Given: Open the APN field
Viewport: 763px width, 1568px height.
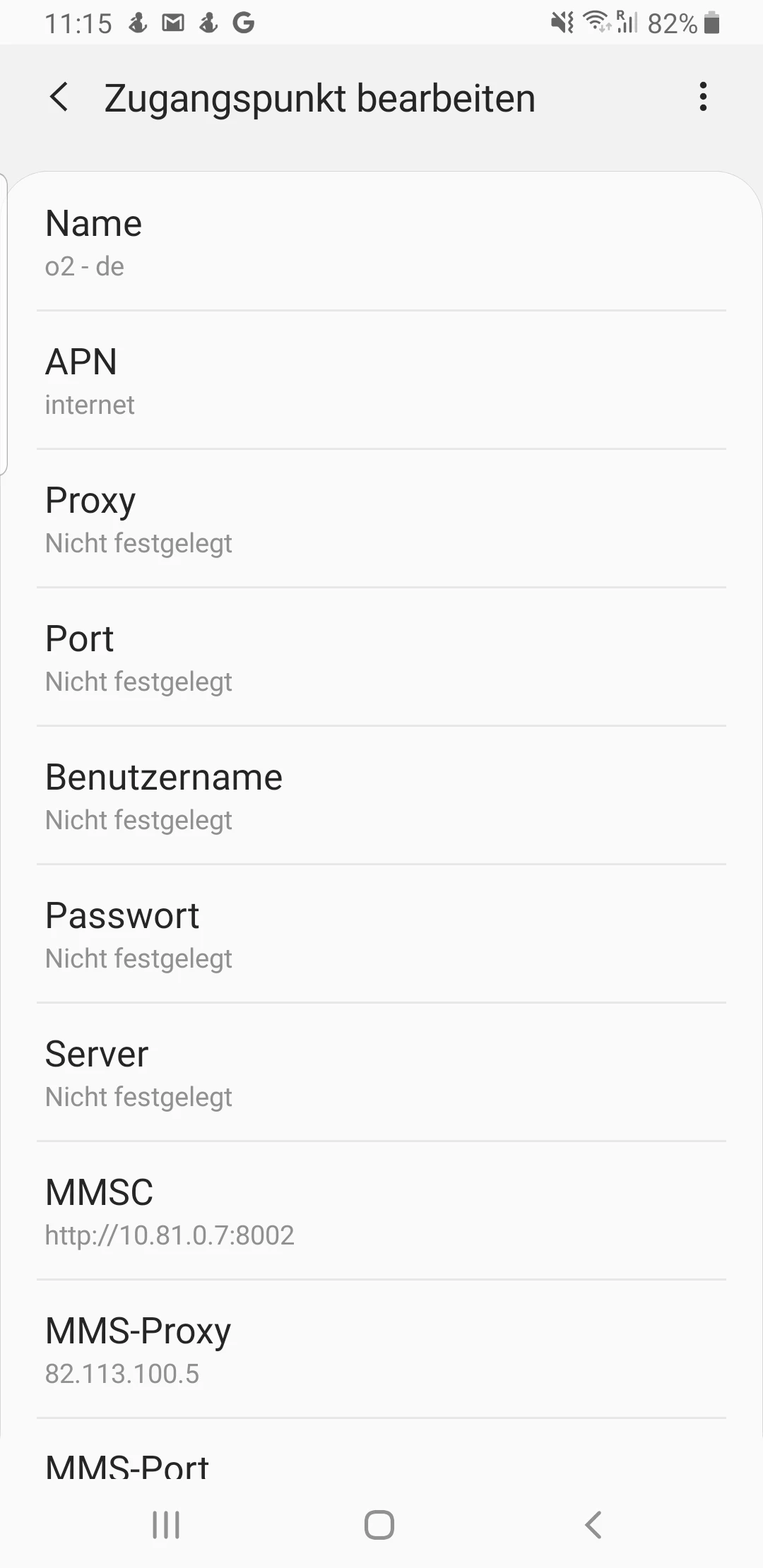Looking at the screenshot, I should (x=381, y=381).
